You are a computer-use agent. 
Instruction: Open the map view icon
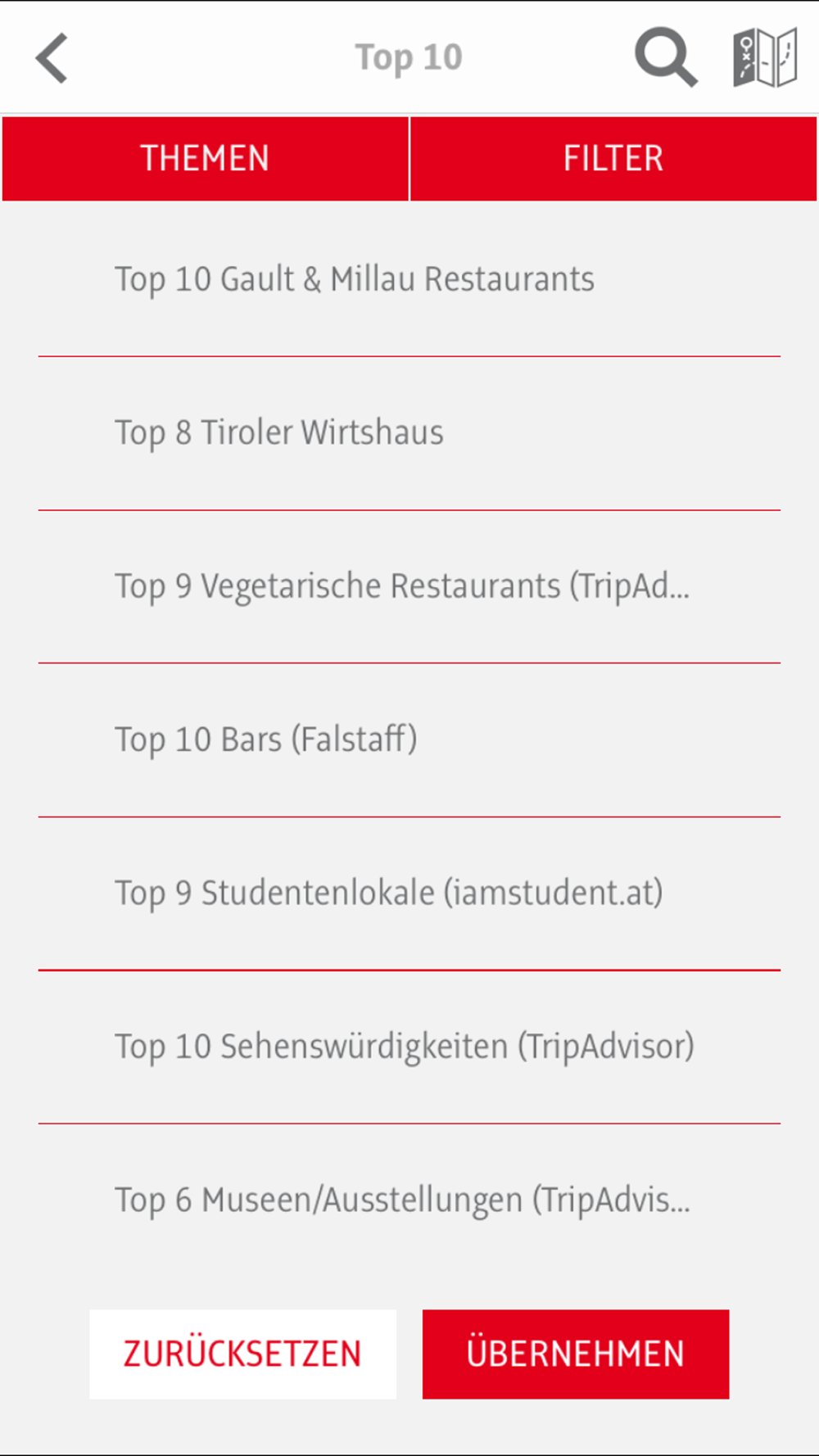click(765, 57)
